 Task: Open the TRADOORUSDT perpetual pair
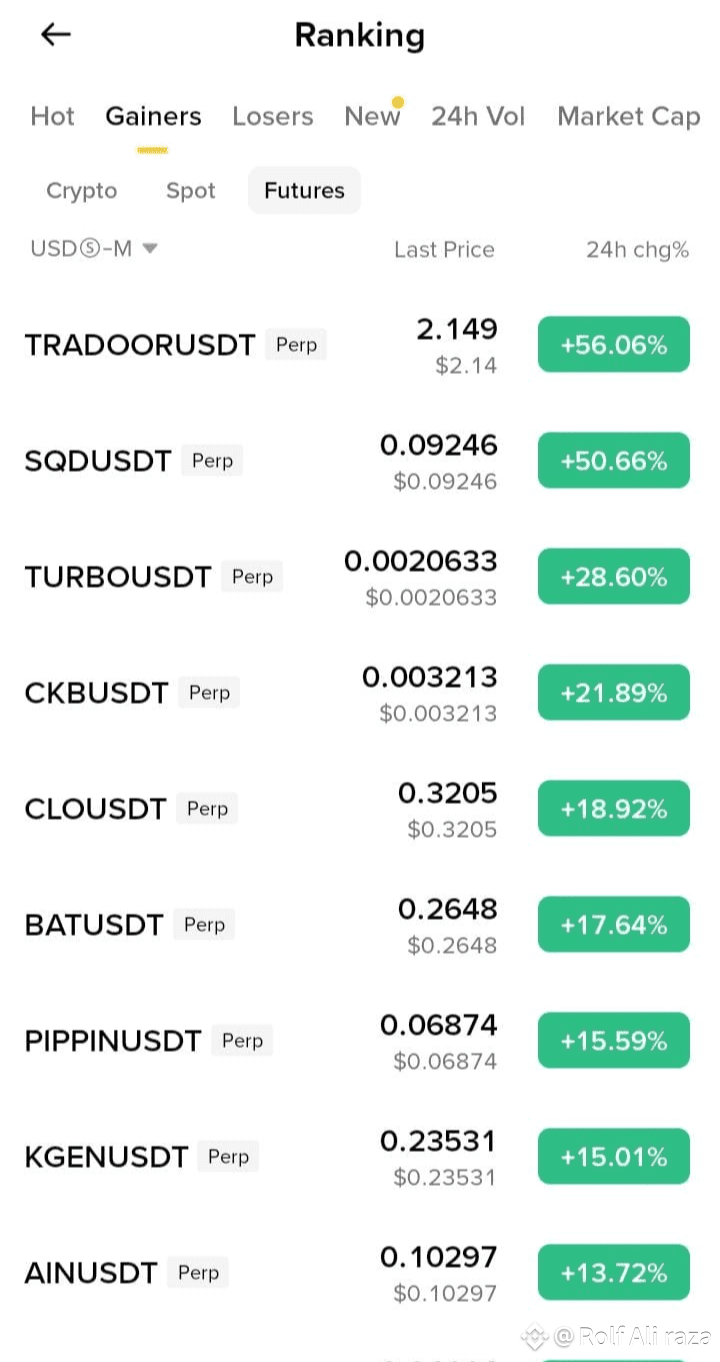(139, 344)
